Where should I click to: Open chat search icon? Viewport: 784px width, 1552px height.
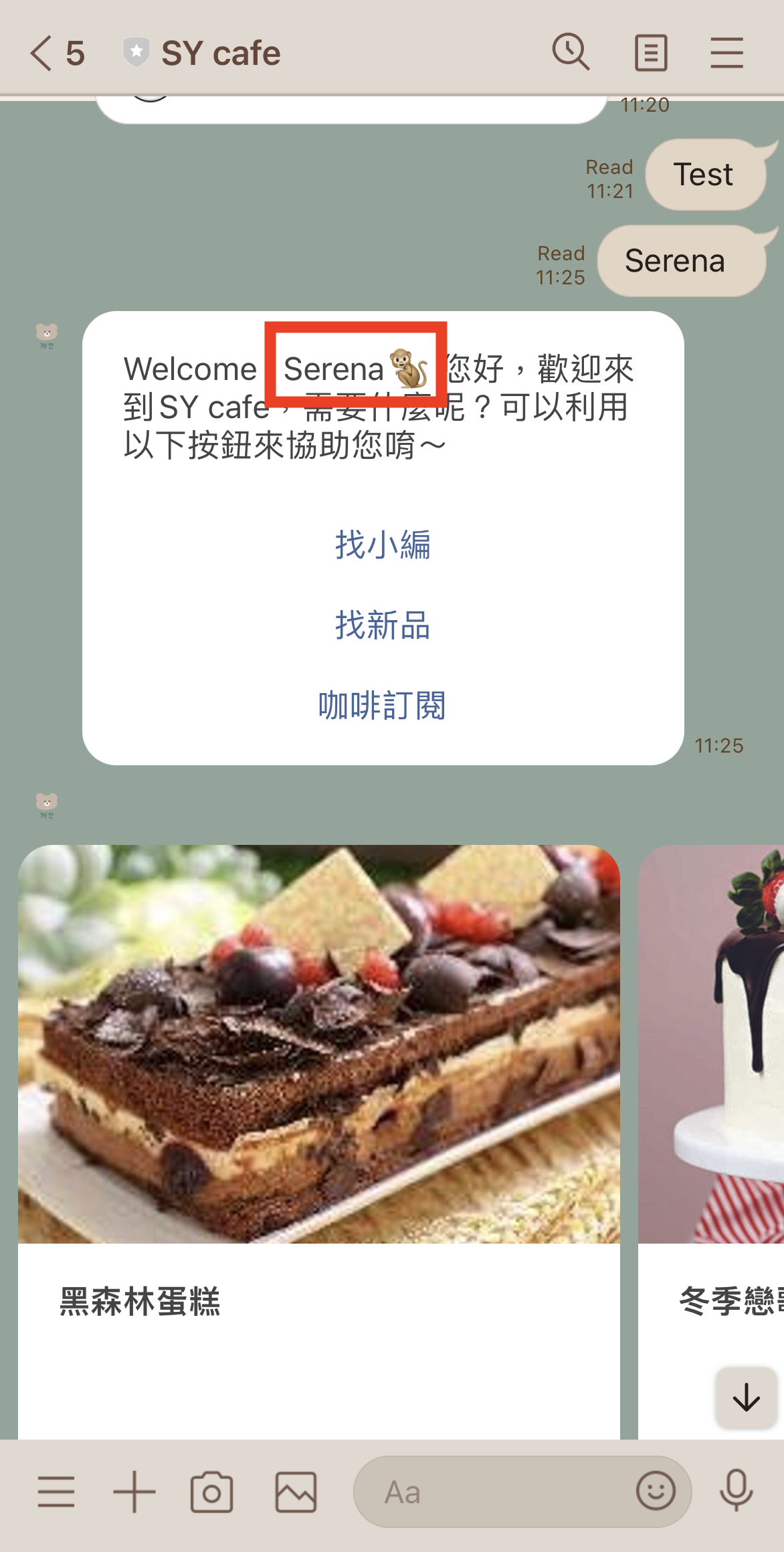pos(571,52)
